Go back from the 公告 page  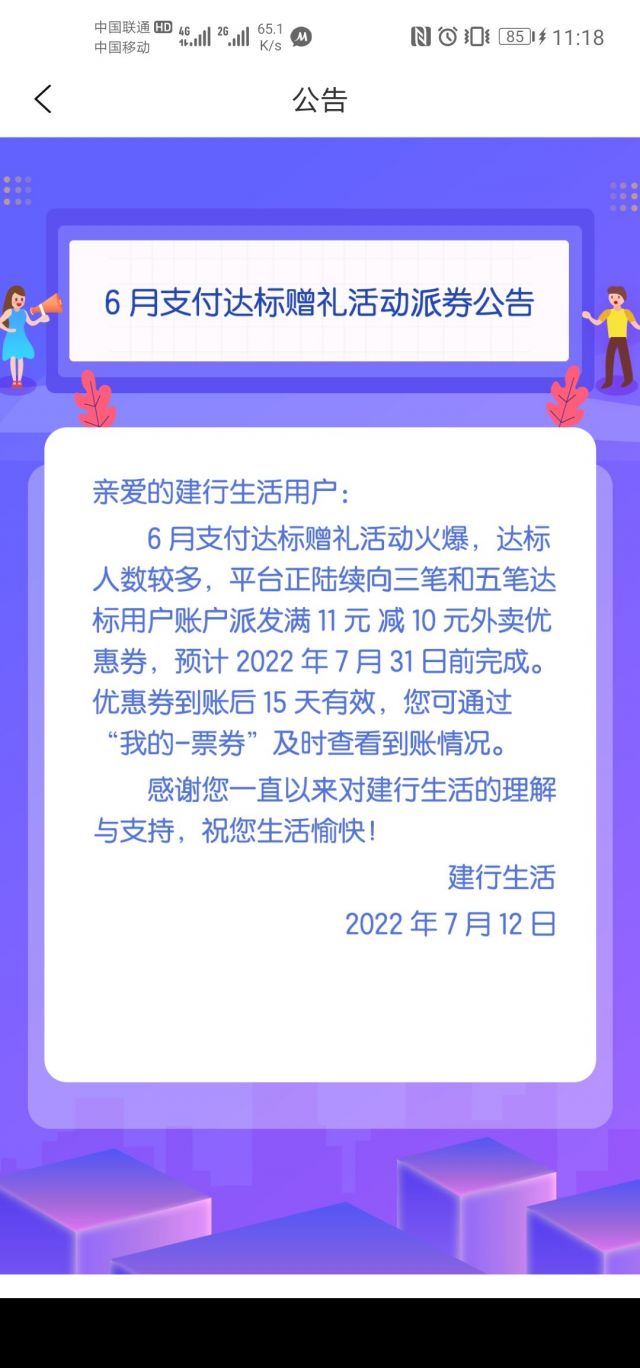click(x=42, y=99)
